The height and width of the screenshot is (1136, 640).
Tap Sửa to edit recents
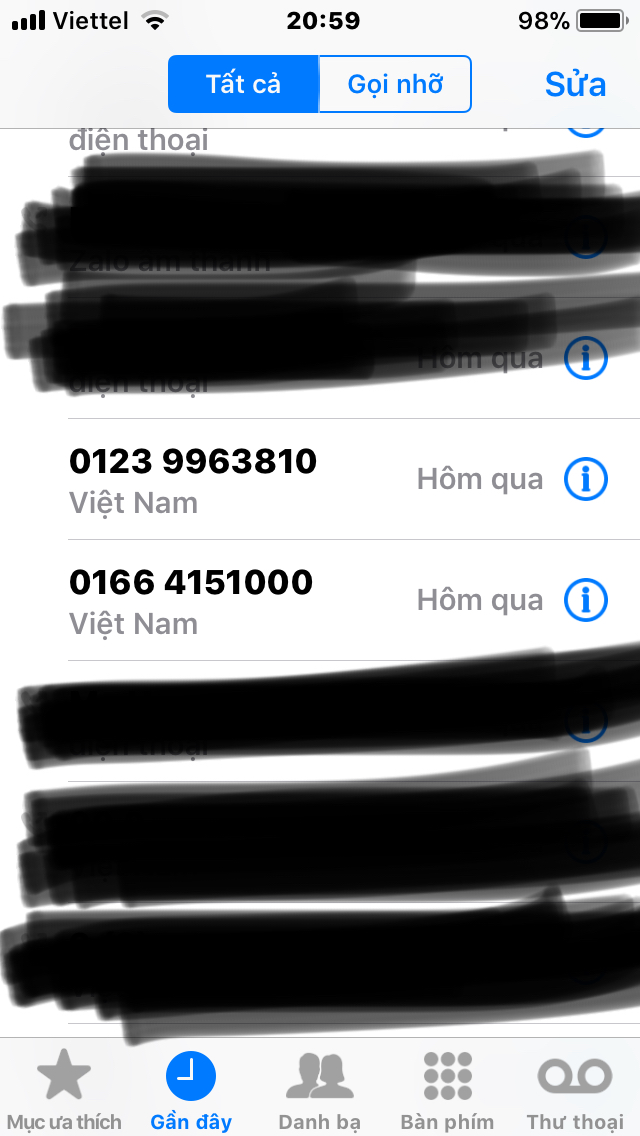pos(575,84)
